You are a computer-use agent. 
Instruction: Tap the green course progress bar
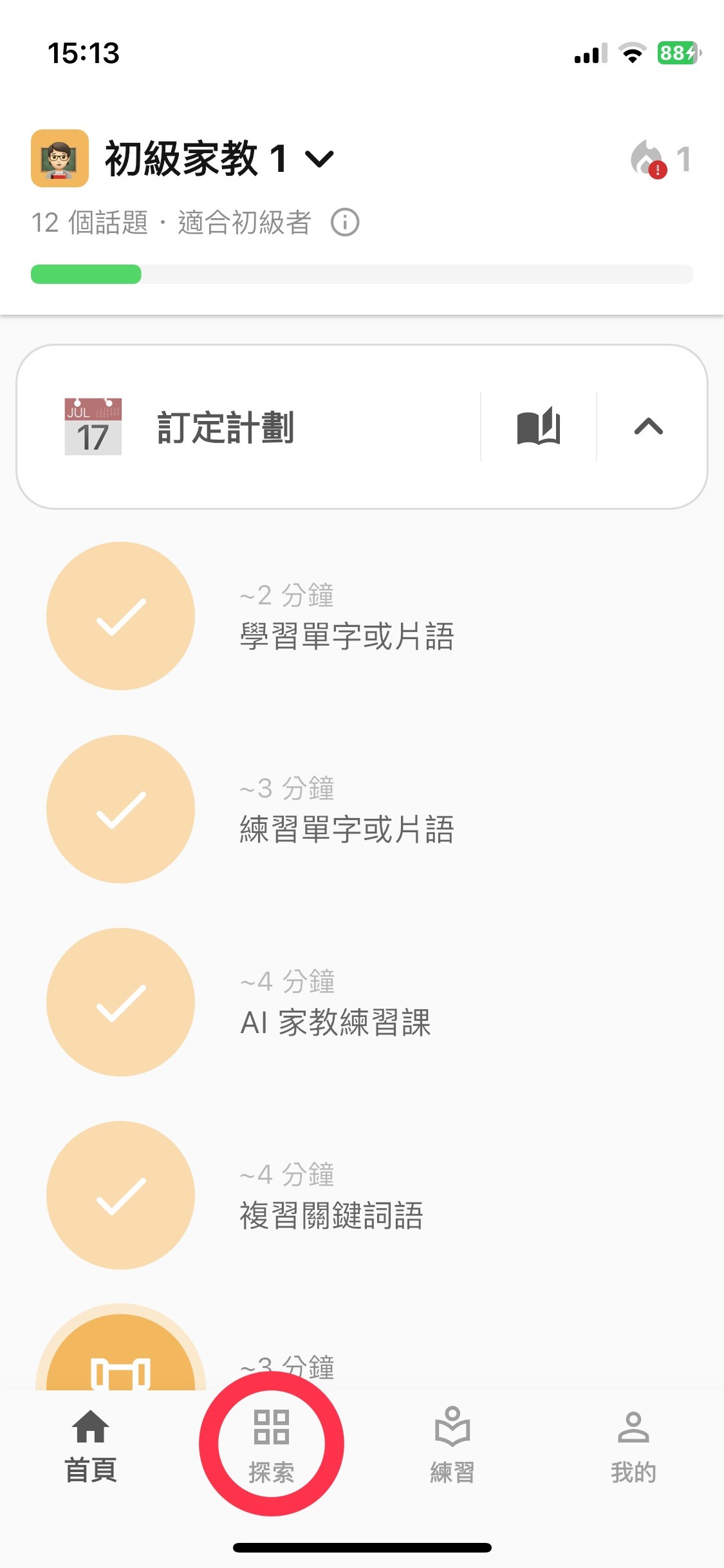[x=86, y=274]
